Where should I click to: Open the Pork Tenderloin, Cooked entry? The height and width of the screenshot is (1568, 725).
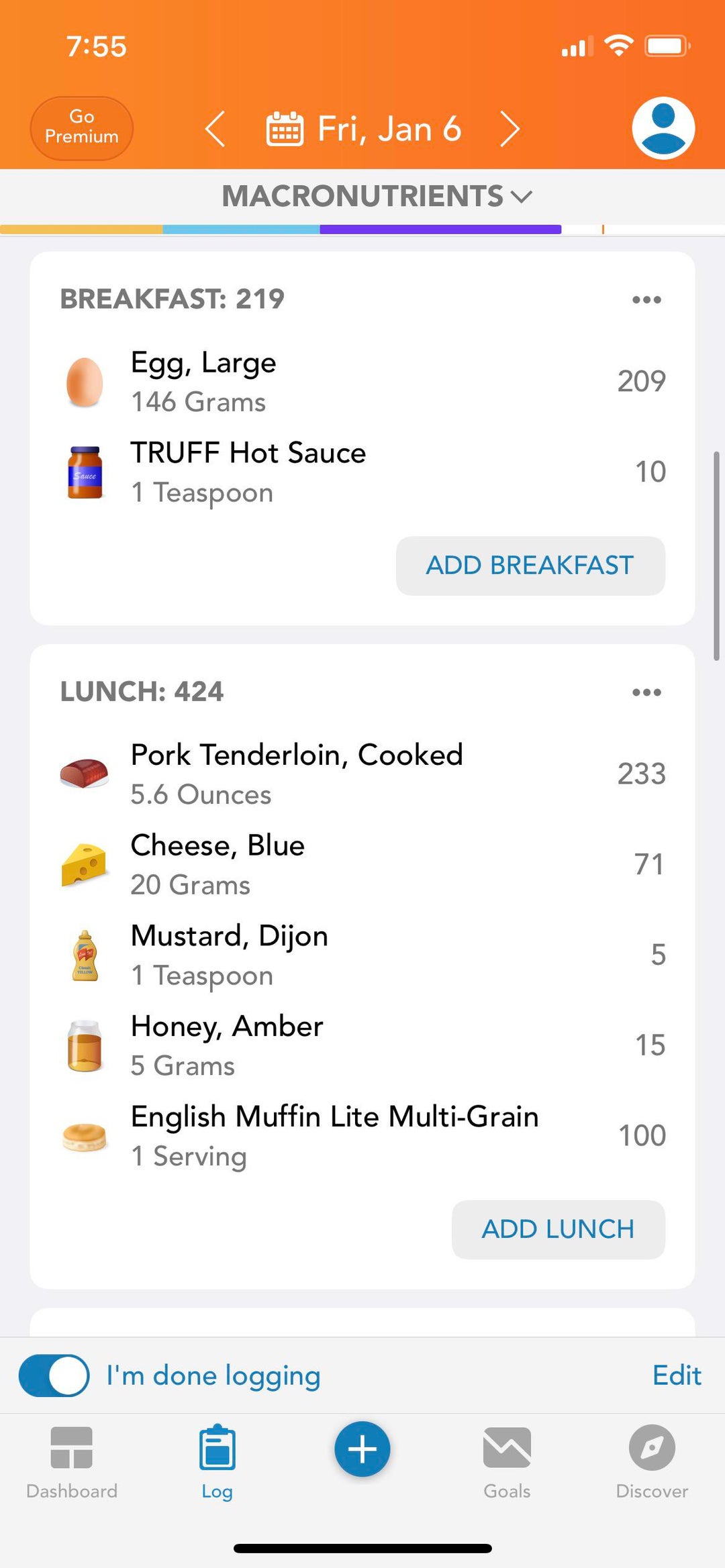362,774
